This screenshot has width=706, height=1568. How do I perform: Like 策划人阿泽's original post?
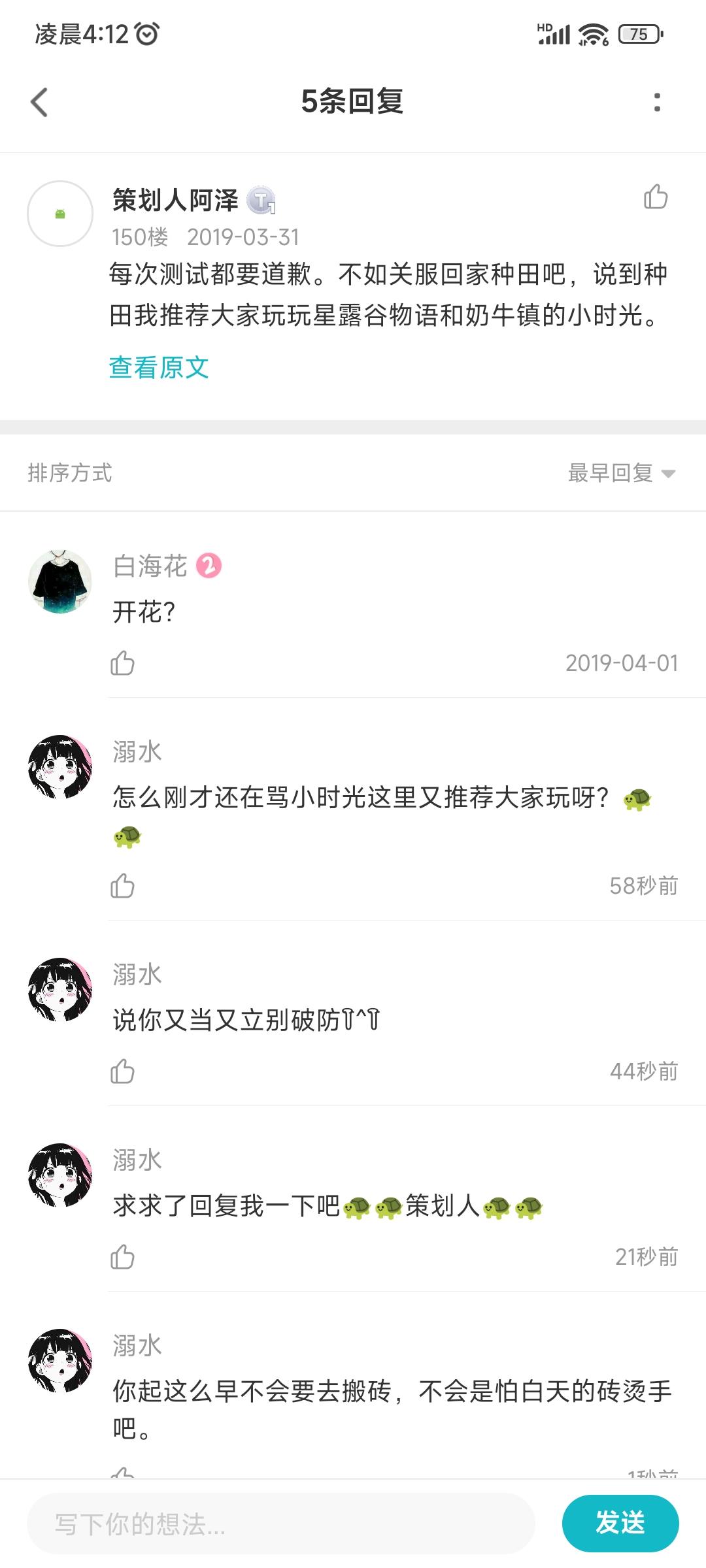pyautogui.click(x=654, y=198)
